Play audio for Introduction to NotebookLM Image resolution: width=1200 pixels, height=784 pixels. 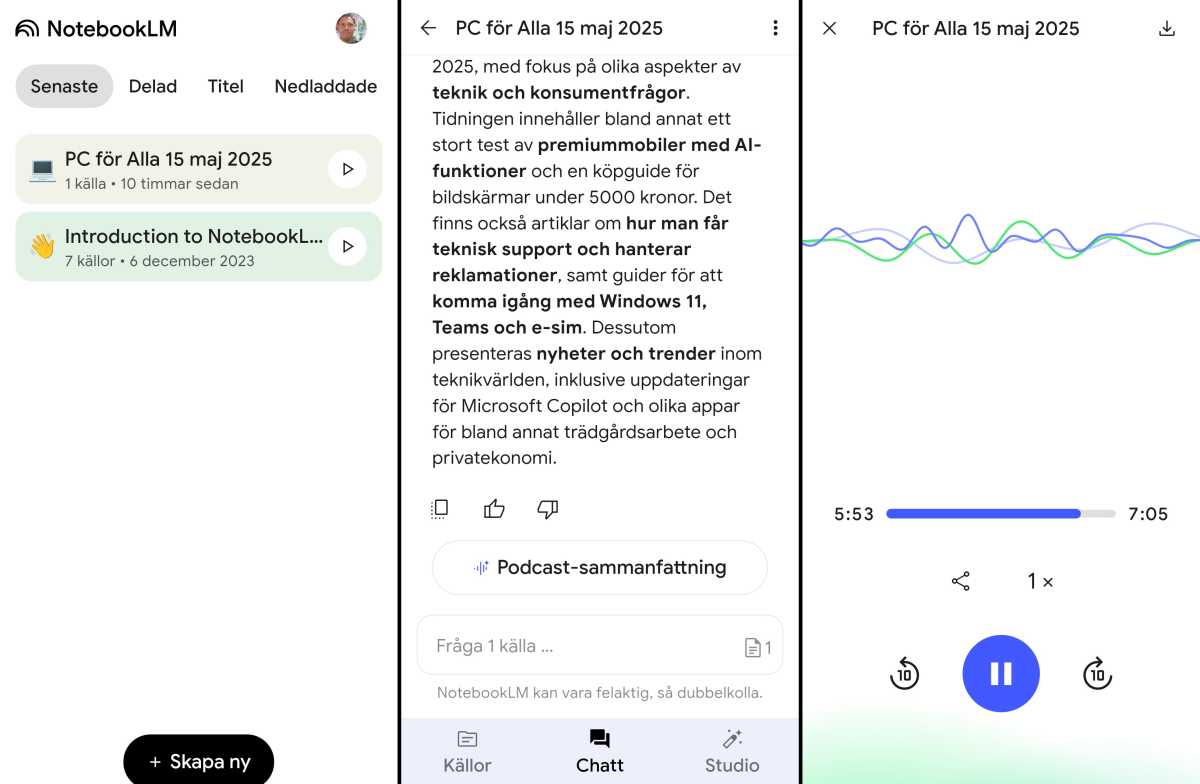point(347,246)
